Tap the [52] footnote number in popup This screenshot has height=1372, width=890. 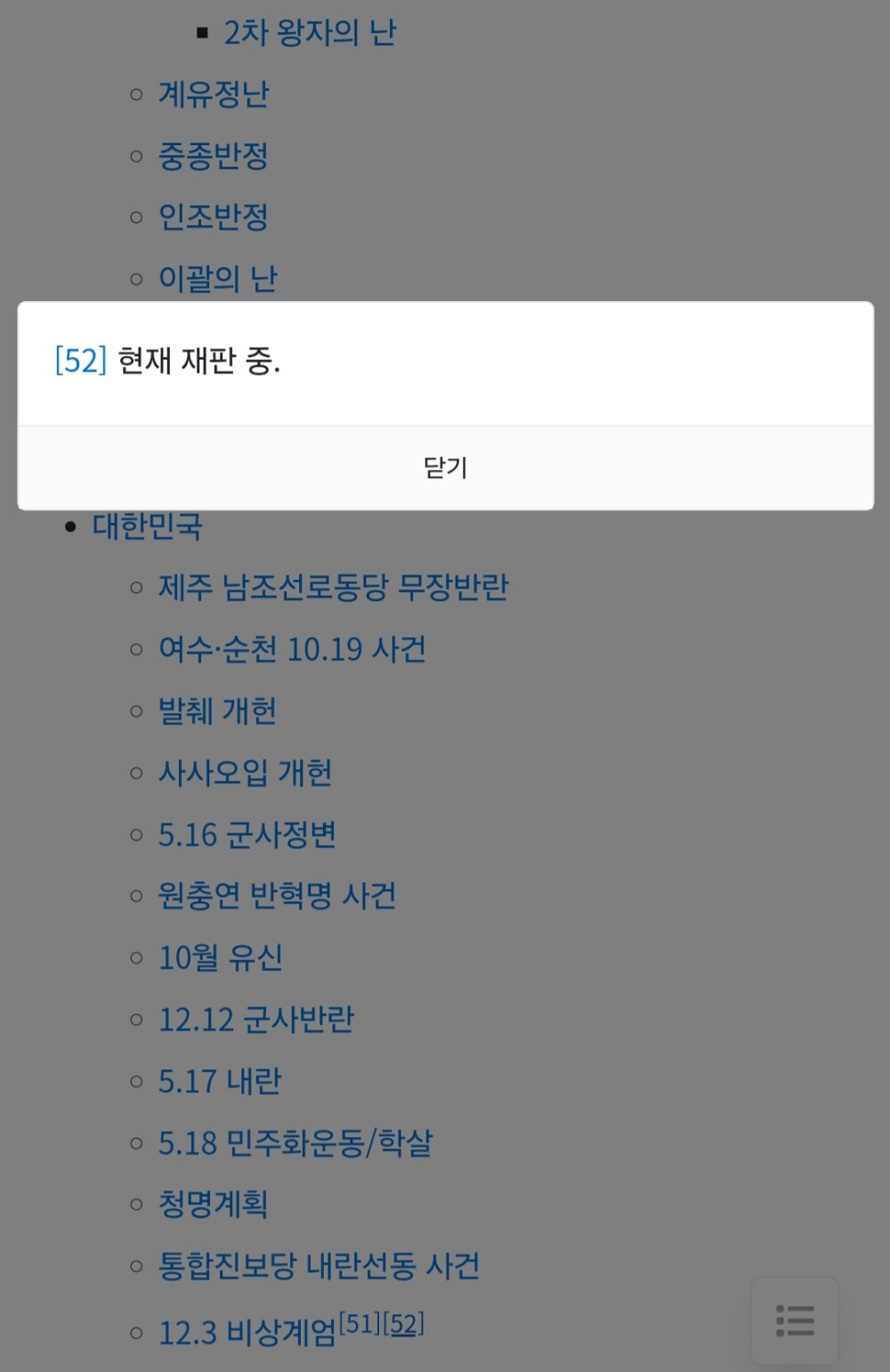tap(80, 361)
